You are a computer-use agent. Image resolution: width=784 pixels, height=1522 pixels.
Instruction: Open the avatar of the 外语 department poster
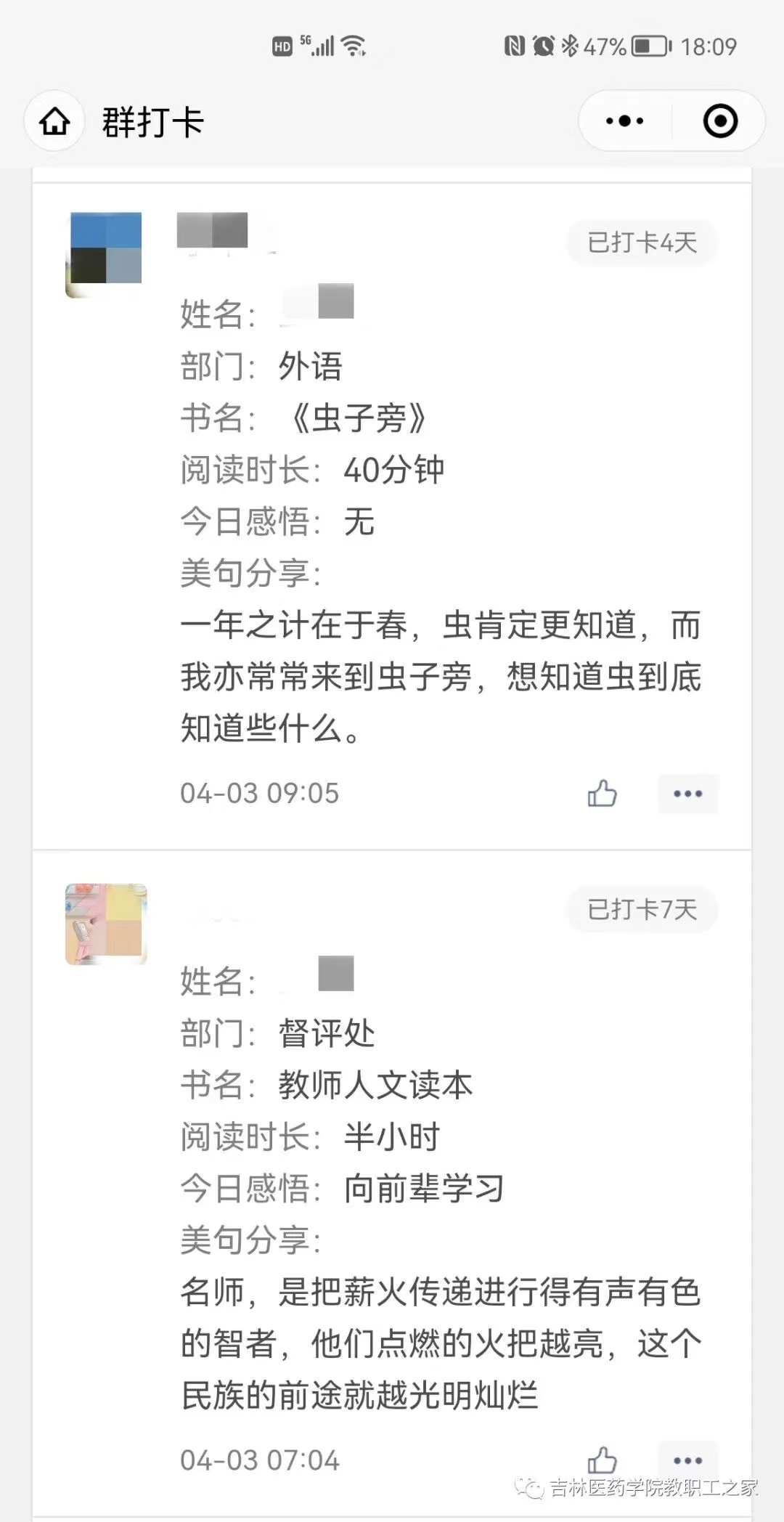pos(105,253)
